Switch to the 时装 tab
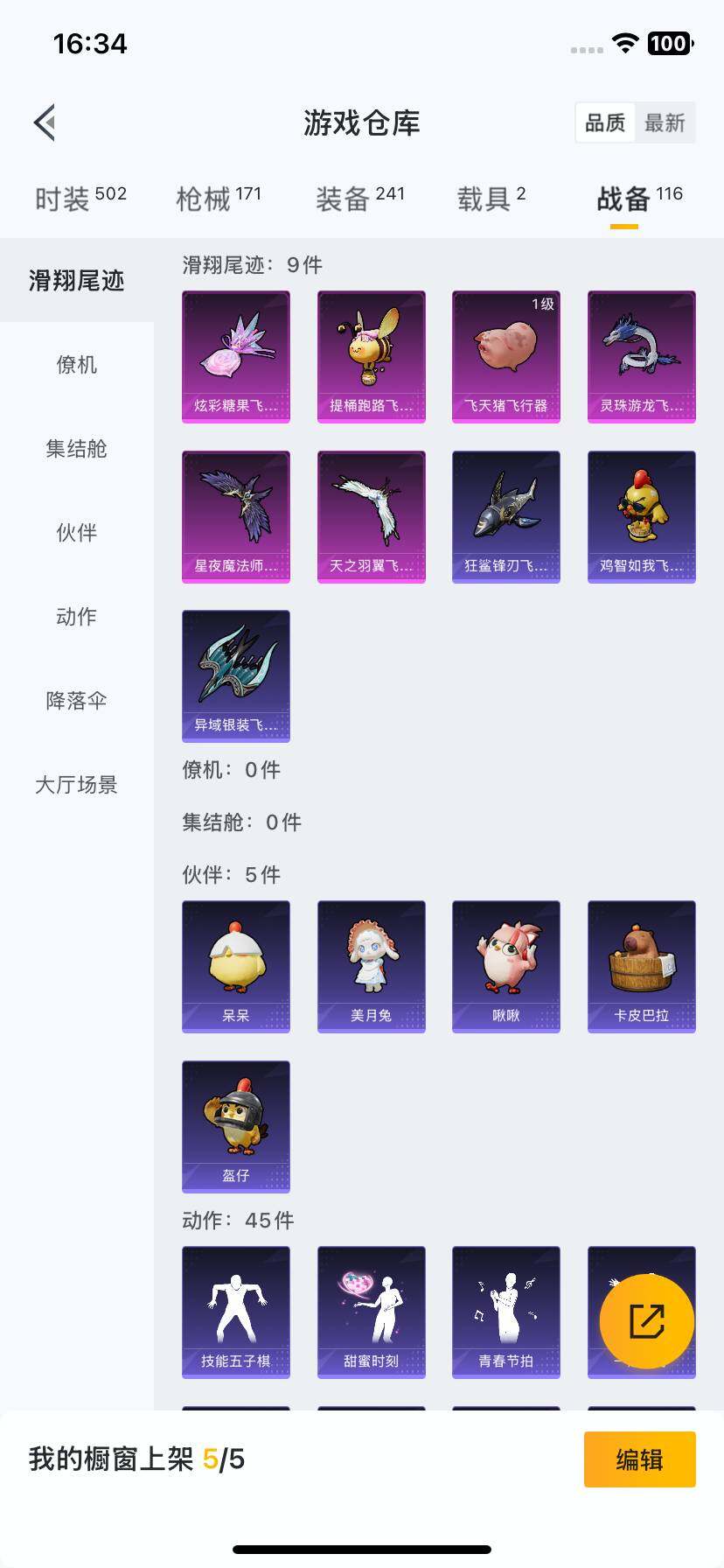Viewport: 724px width, 1568px height. click(x=80, y=199)
